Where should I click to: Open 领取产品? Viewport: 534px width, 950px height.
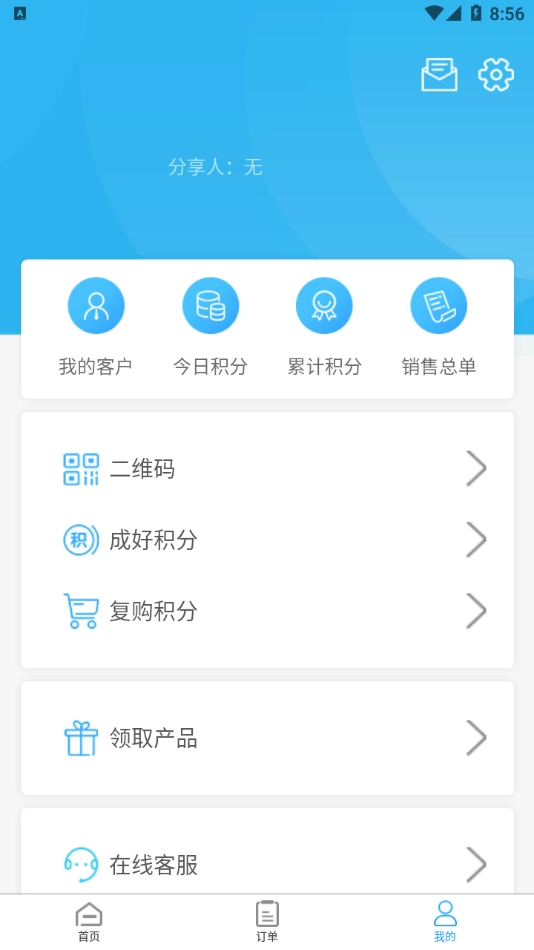tap(267, 738)
